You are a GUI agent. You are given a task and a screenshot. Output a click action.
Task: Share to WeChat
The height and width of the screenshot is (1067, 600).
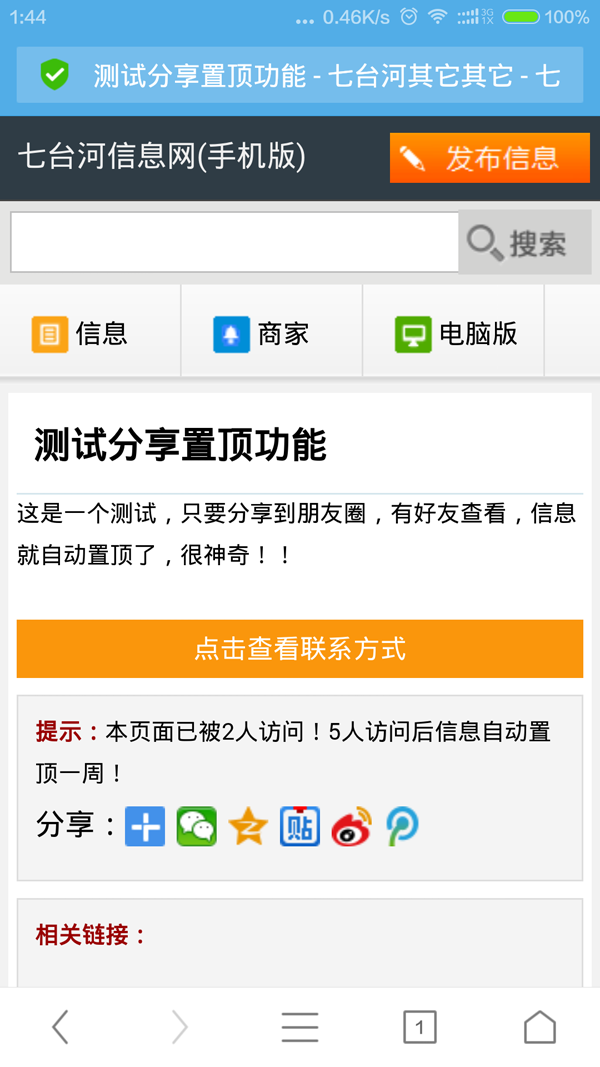[197, 826]
